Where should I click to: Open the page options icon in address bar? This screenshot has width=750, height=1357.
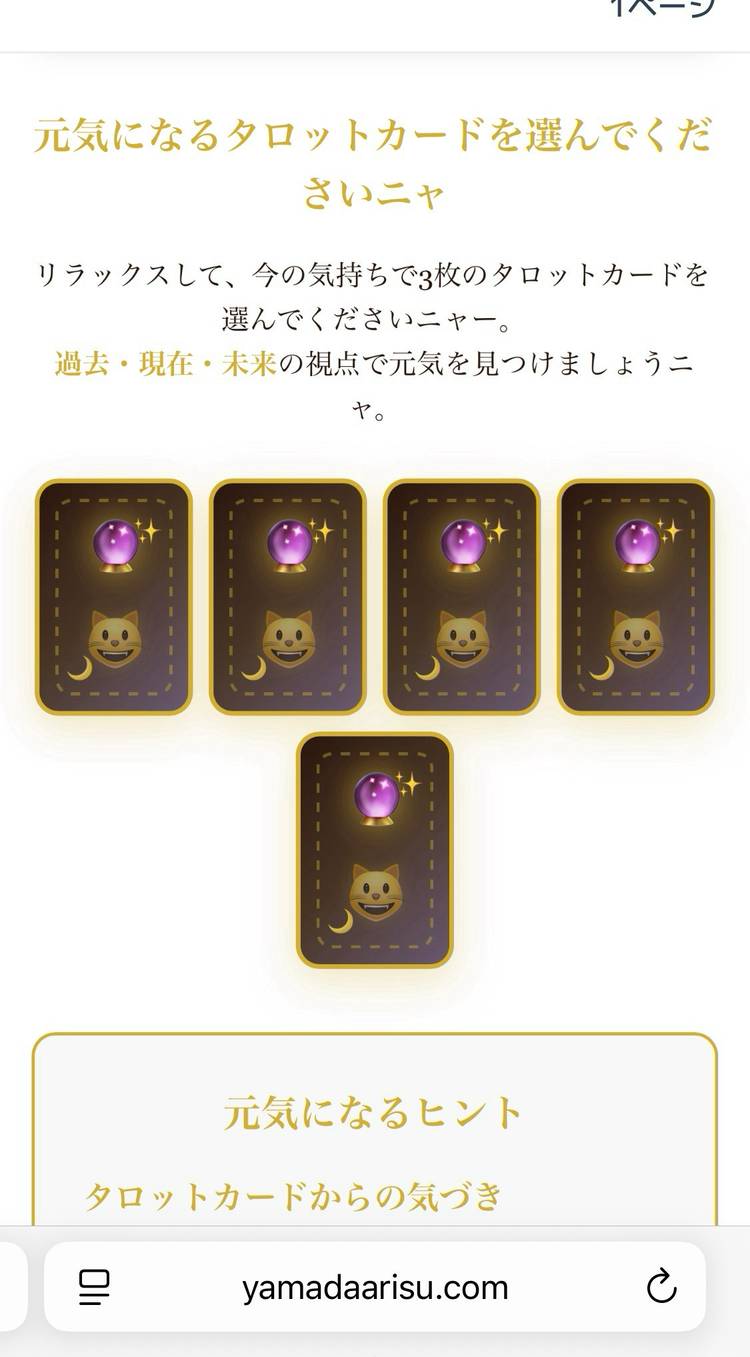[x=94, y=1287]
